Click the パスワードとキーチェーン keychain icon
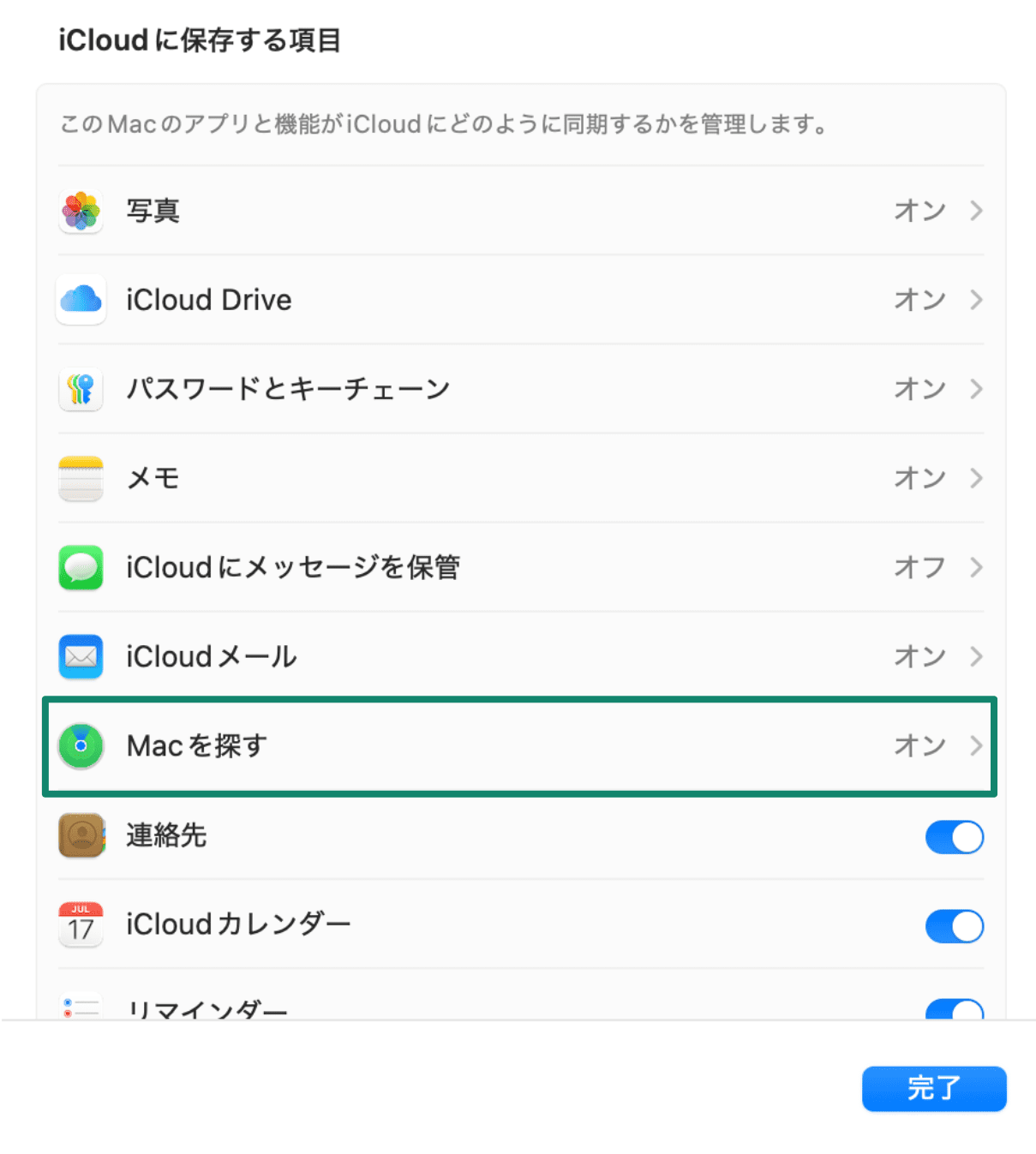Viewport: 1036px width, 1154px height. [80, 389]
